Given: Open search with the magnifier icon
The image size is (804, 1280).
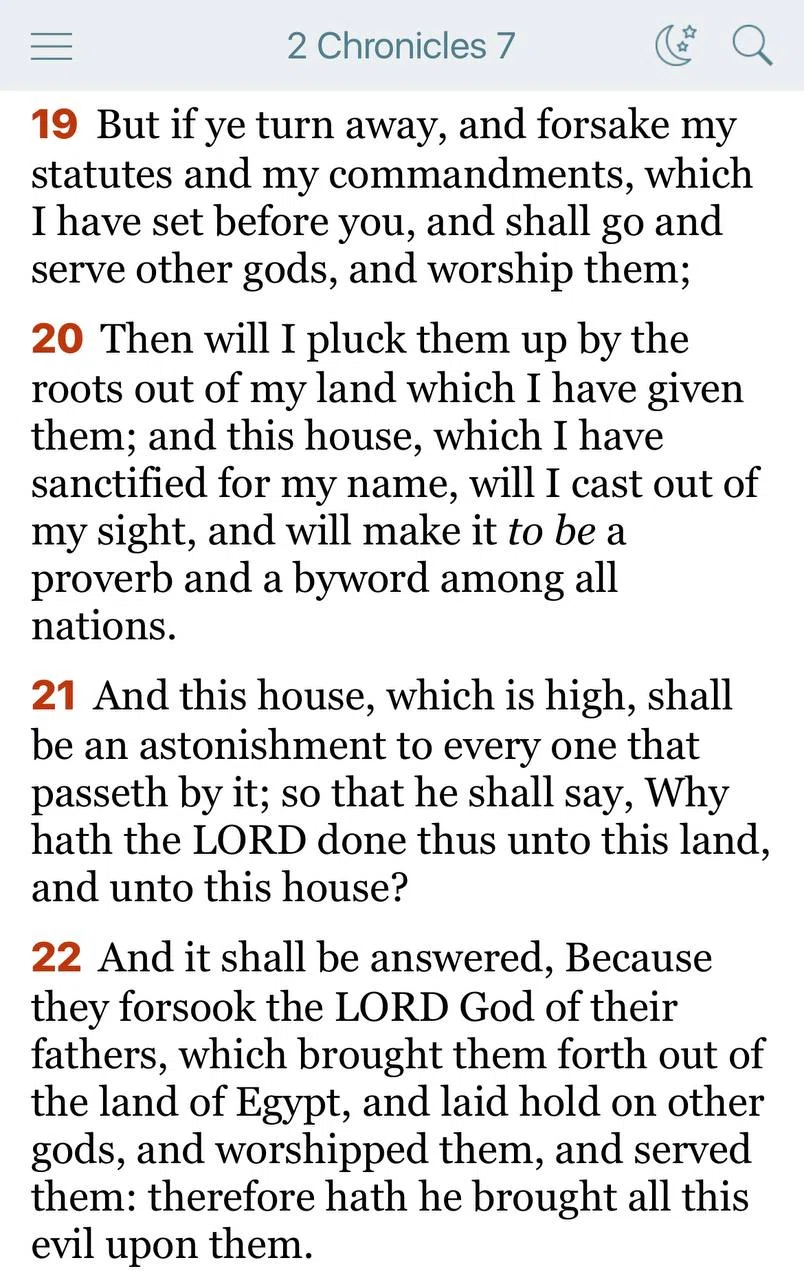Looking at the screenshot, I should pyautogui.click(x=752, y=46).
